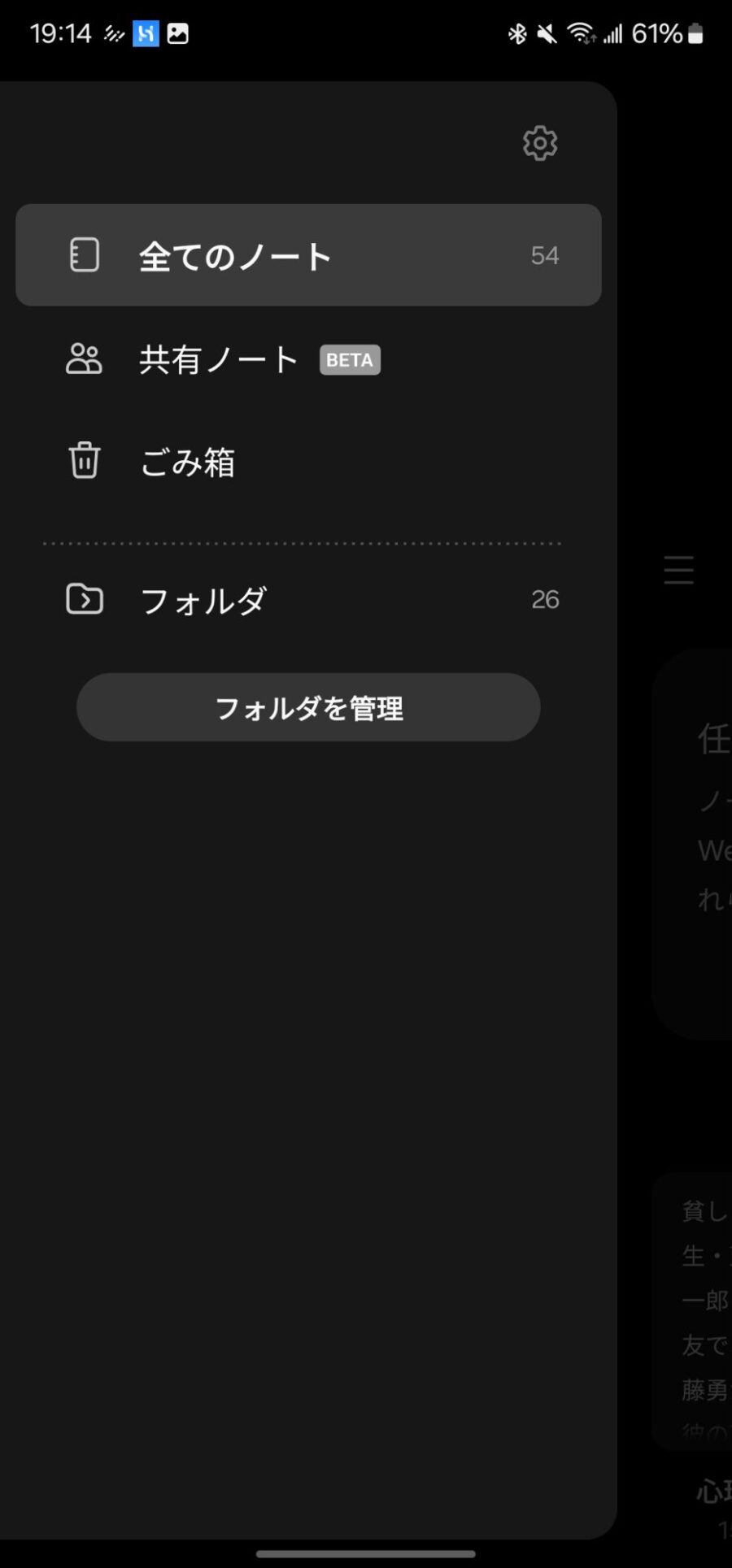Go to ごみ箱 trash
732x1568 pixels.
pos(187,462)
